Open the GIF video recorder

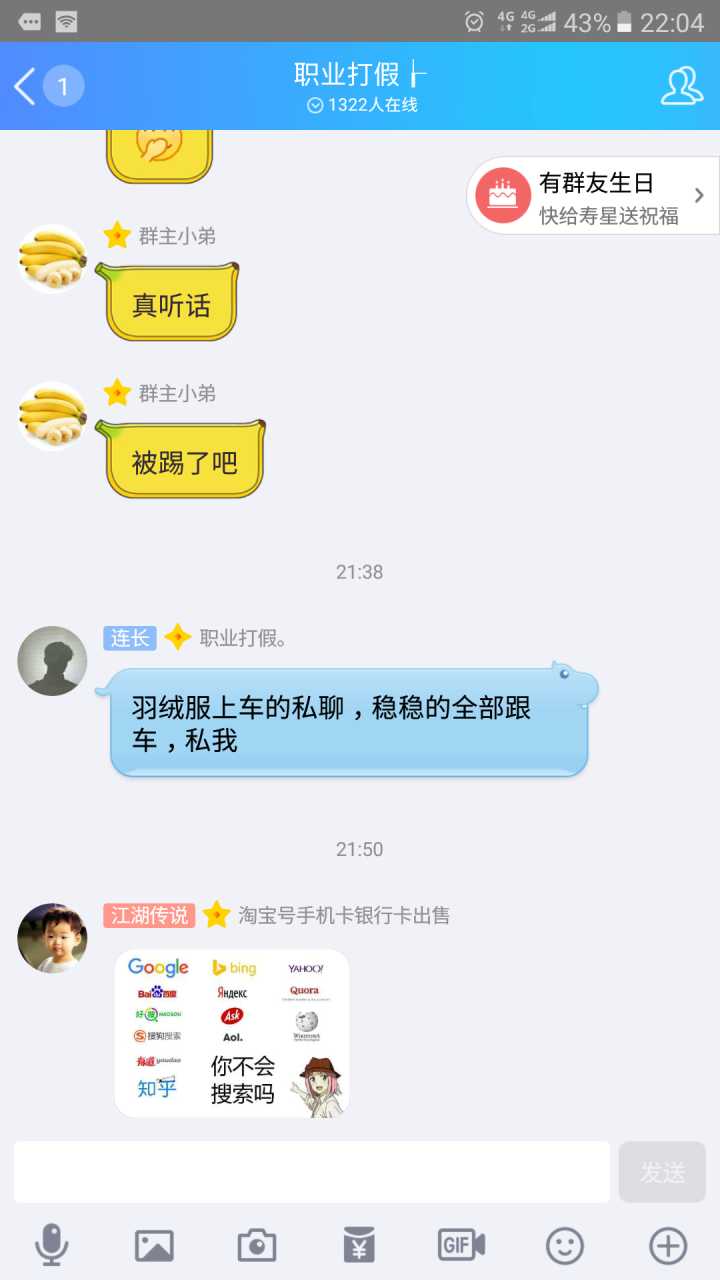(x=462, y=1245)
